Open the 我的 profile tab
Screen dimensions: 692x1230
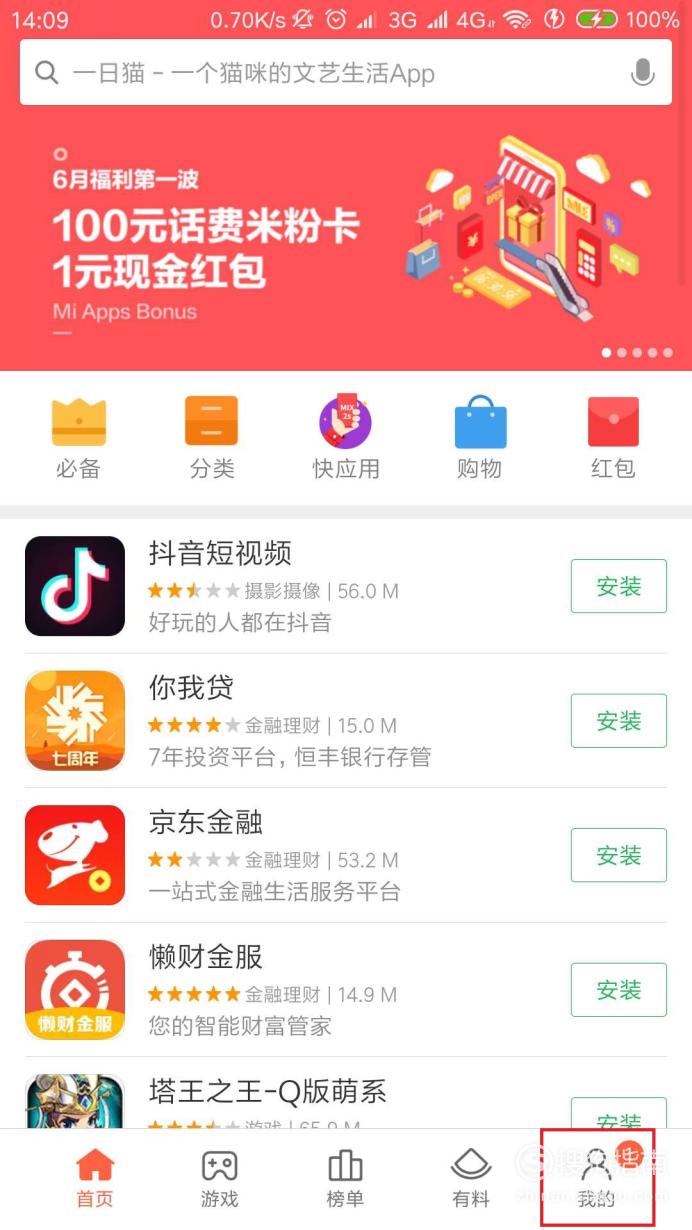[597, 1179]
